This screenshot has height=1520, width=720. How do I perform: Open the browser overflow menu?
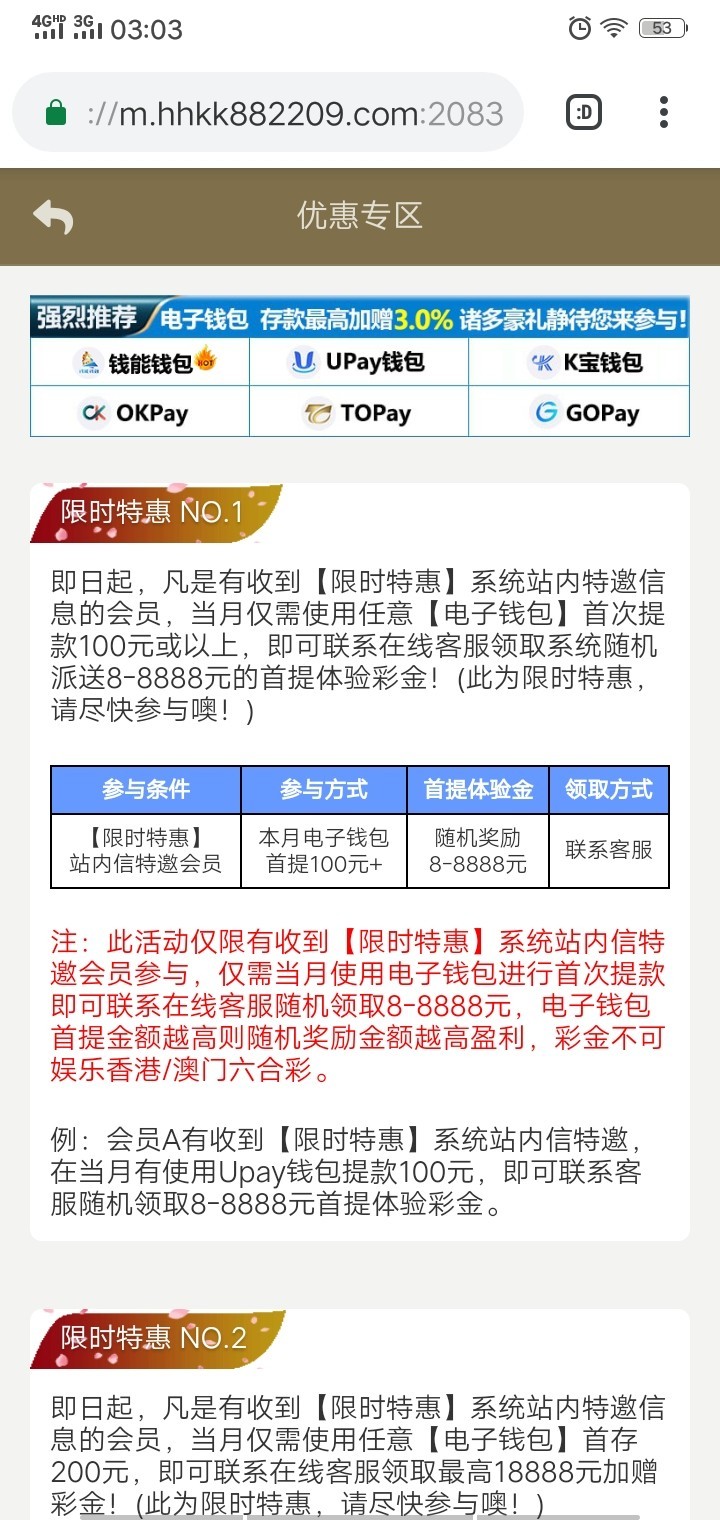click(x=664, y=113)
